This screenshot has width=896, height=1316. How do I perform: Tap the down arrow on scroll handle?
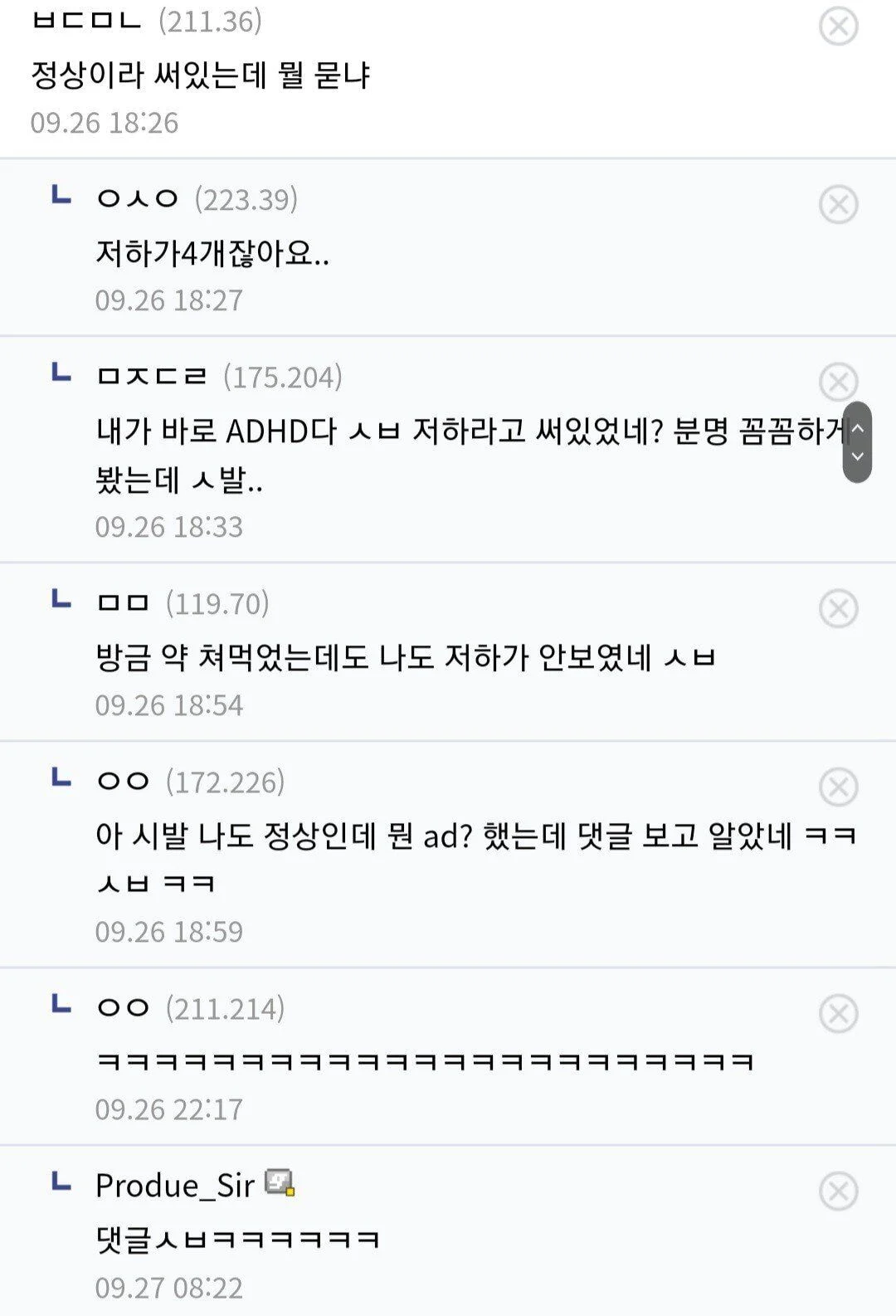click(858, 456)
